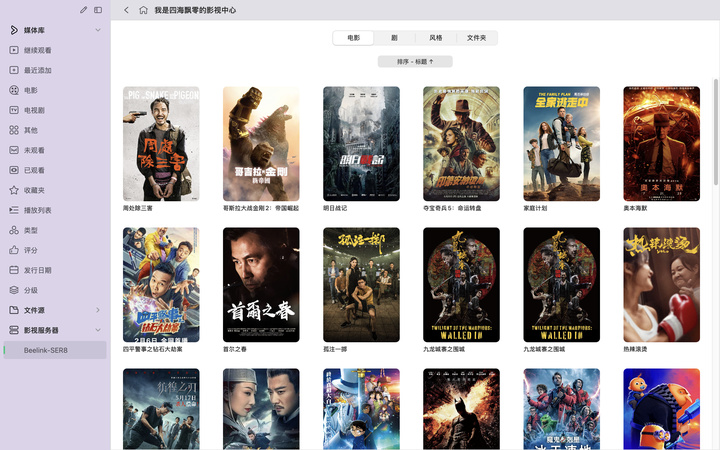
Task: Tap the edit pencil icon in sidebar
Action: pyautogui.click(x=83, y=10)
